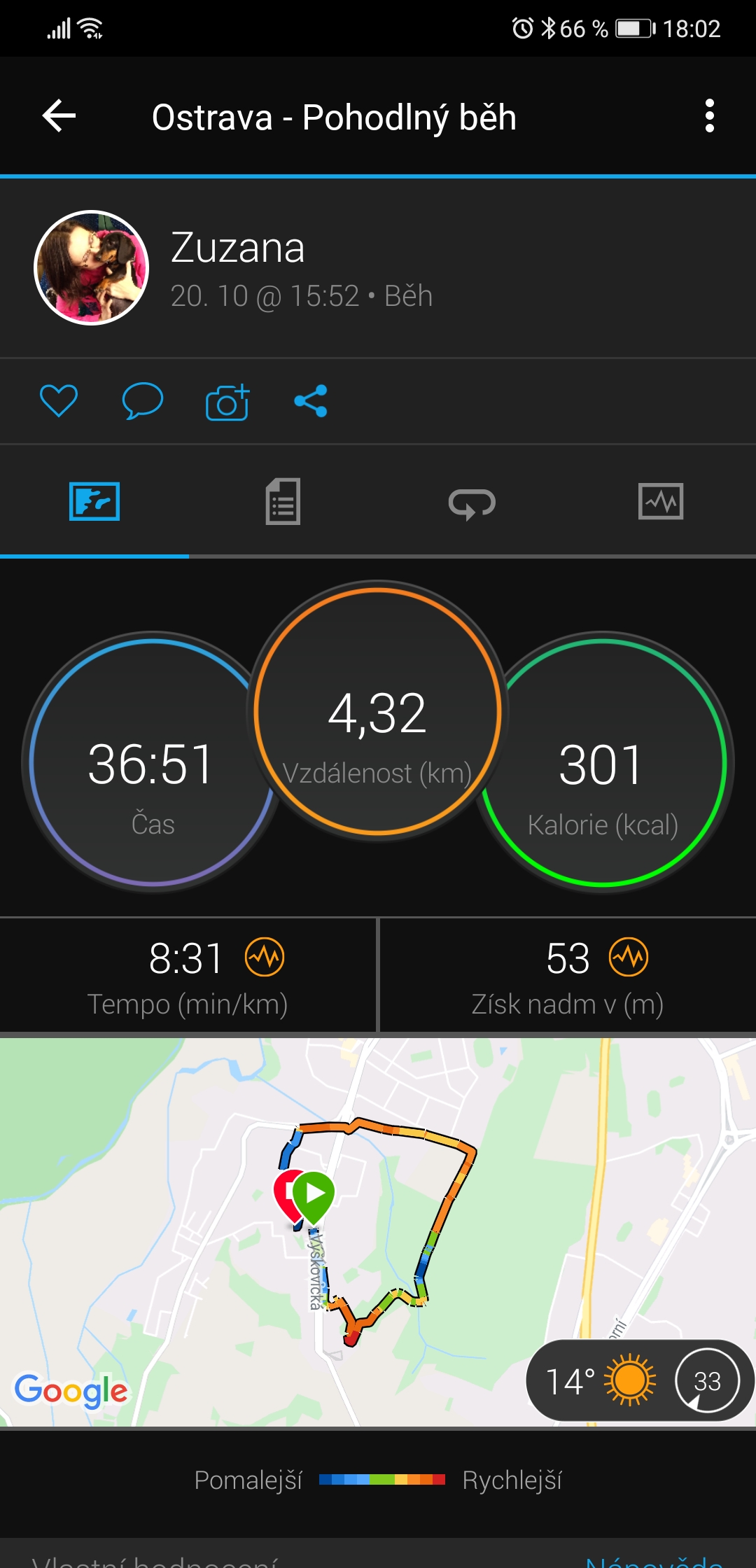Switch to the charts tab
756x1568 pixels.
[661, 501]
